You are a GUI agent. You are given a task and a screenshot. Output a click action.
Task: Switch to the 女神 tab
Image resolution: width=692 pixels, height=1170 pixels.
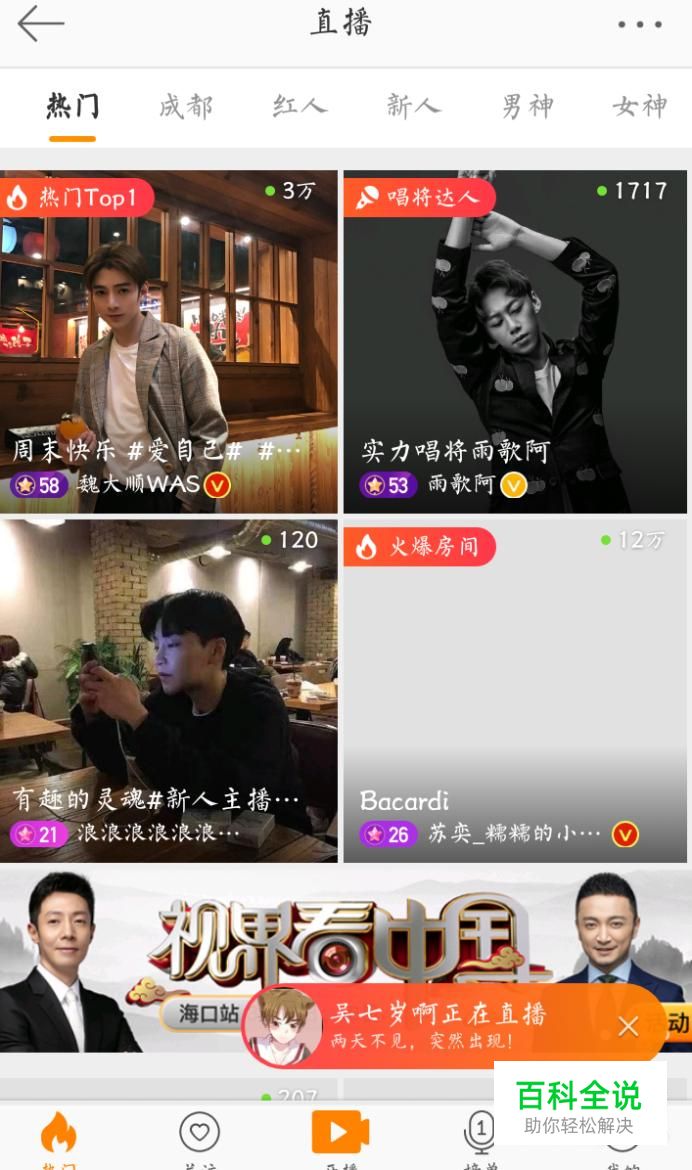tap(640, 106)
